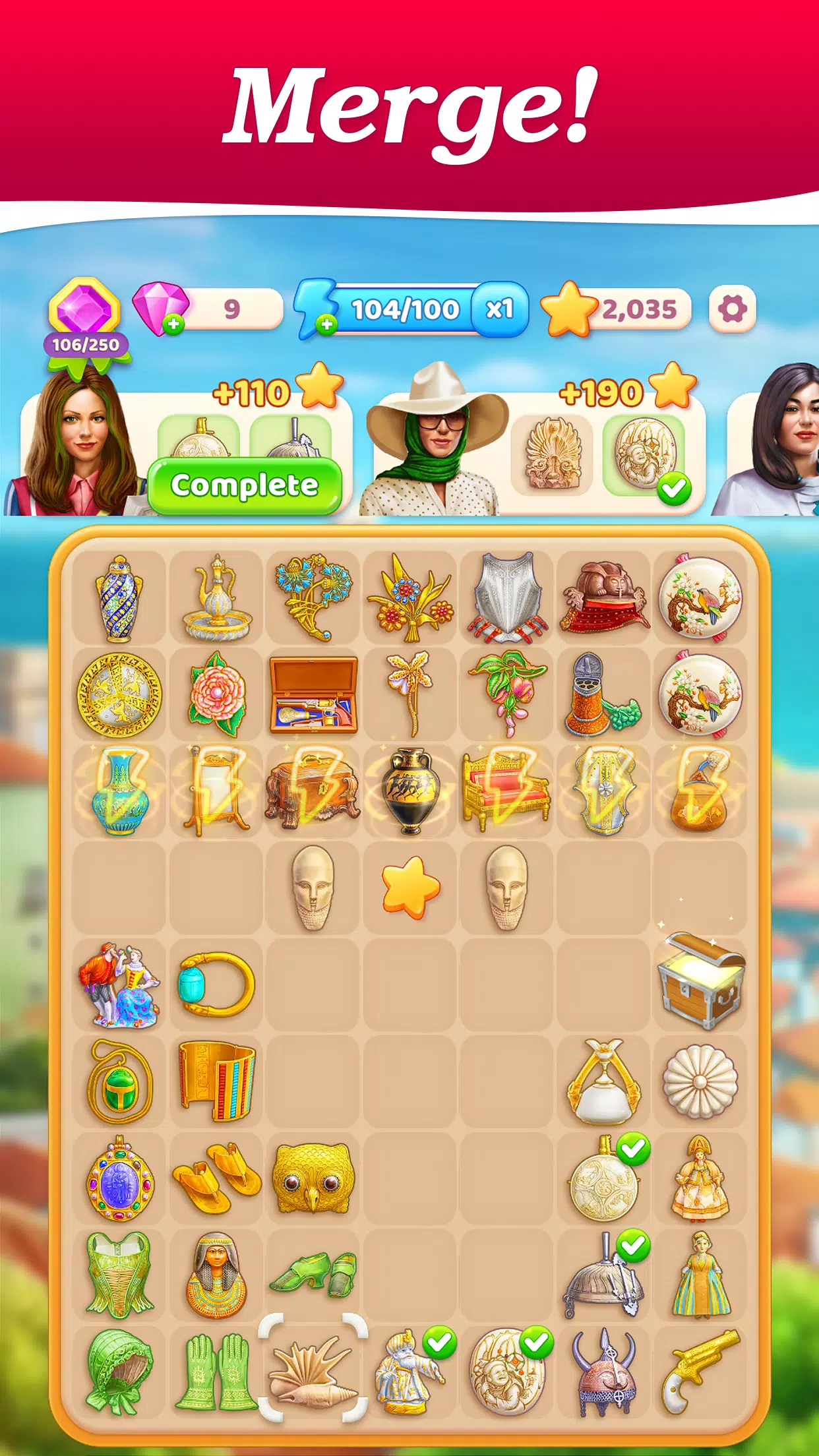Select the blue and gold vase
Image resolution: width=819 pixels, height=1456 pixels.
pos(119,598)
